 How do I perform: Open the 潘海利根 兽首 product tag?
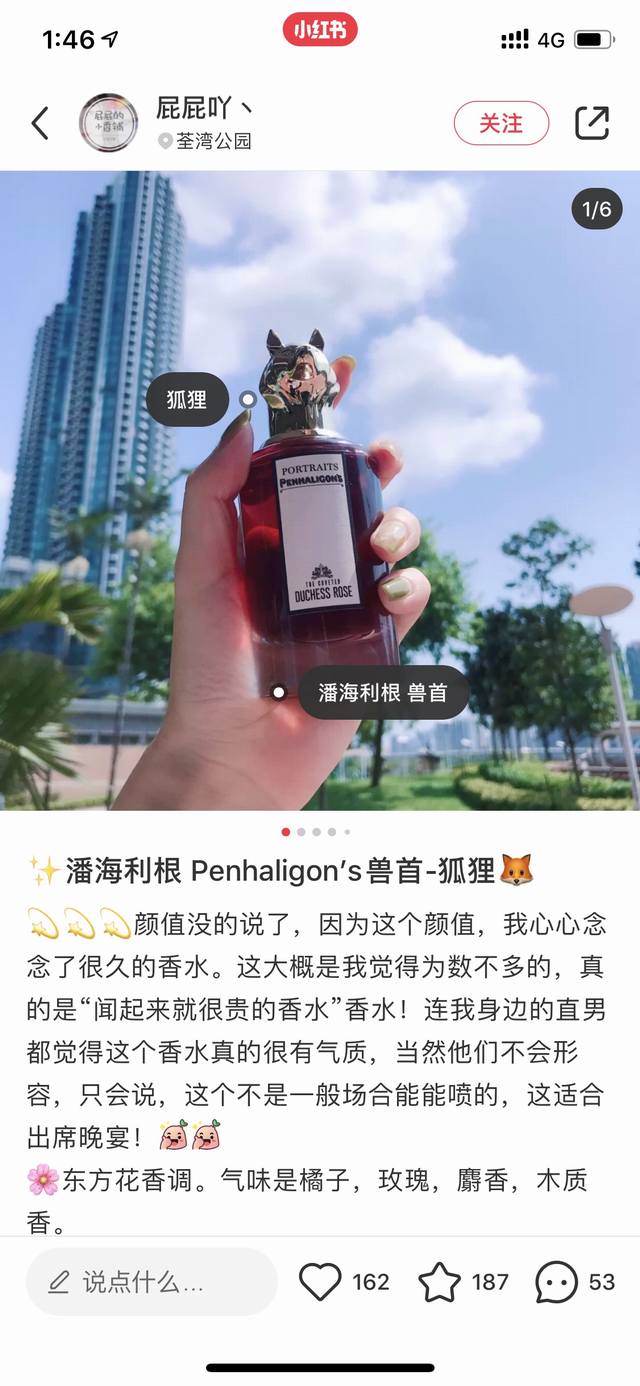[x=382, y=692]
